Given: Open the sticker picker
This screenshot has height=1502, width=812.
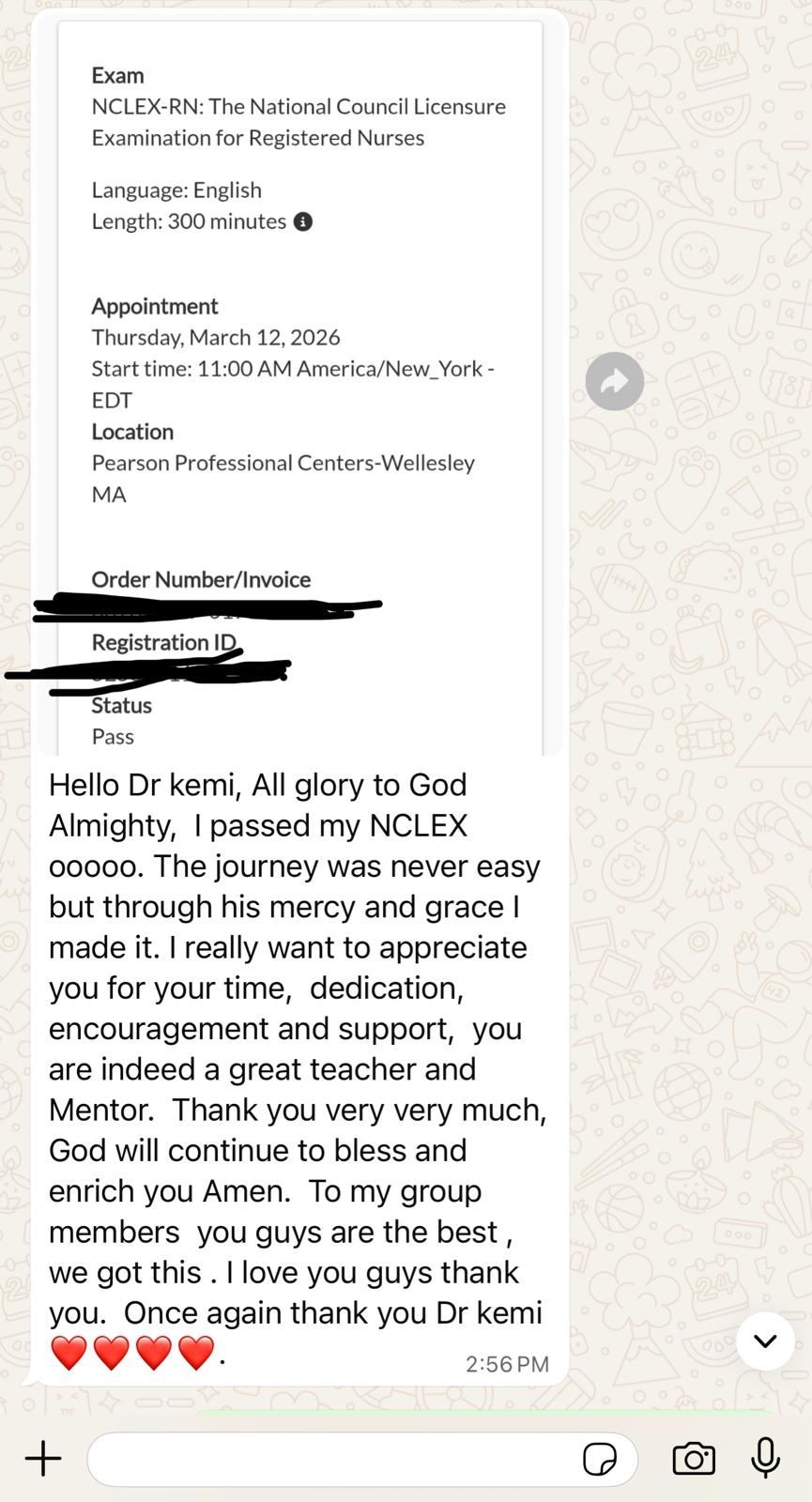Looking at the screenshot, I should coord(600,1460).
